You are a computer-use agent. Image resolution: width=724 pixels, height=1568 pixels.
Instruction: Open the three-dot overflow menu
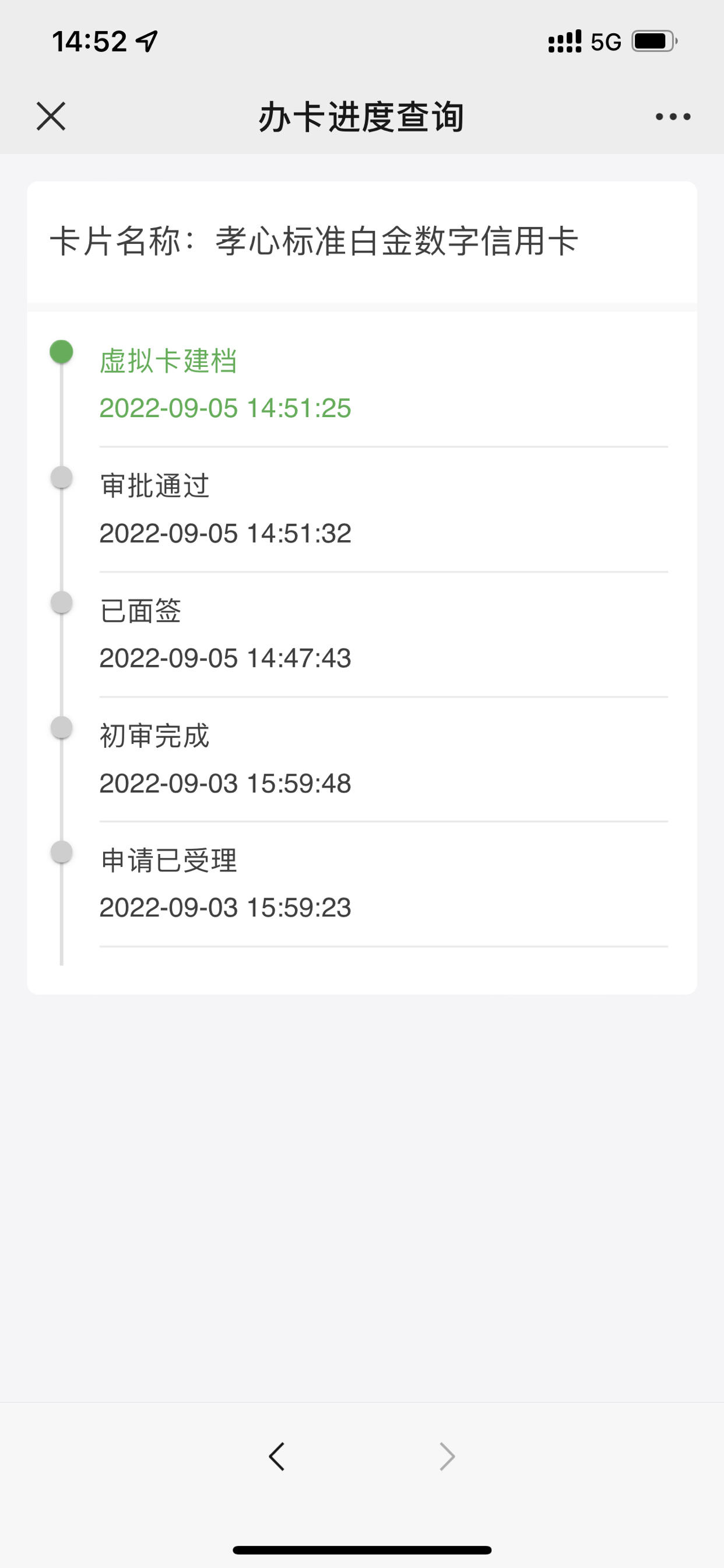pyautogui.click(x=673, y=117)
